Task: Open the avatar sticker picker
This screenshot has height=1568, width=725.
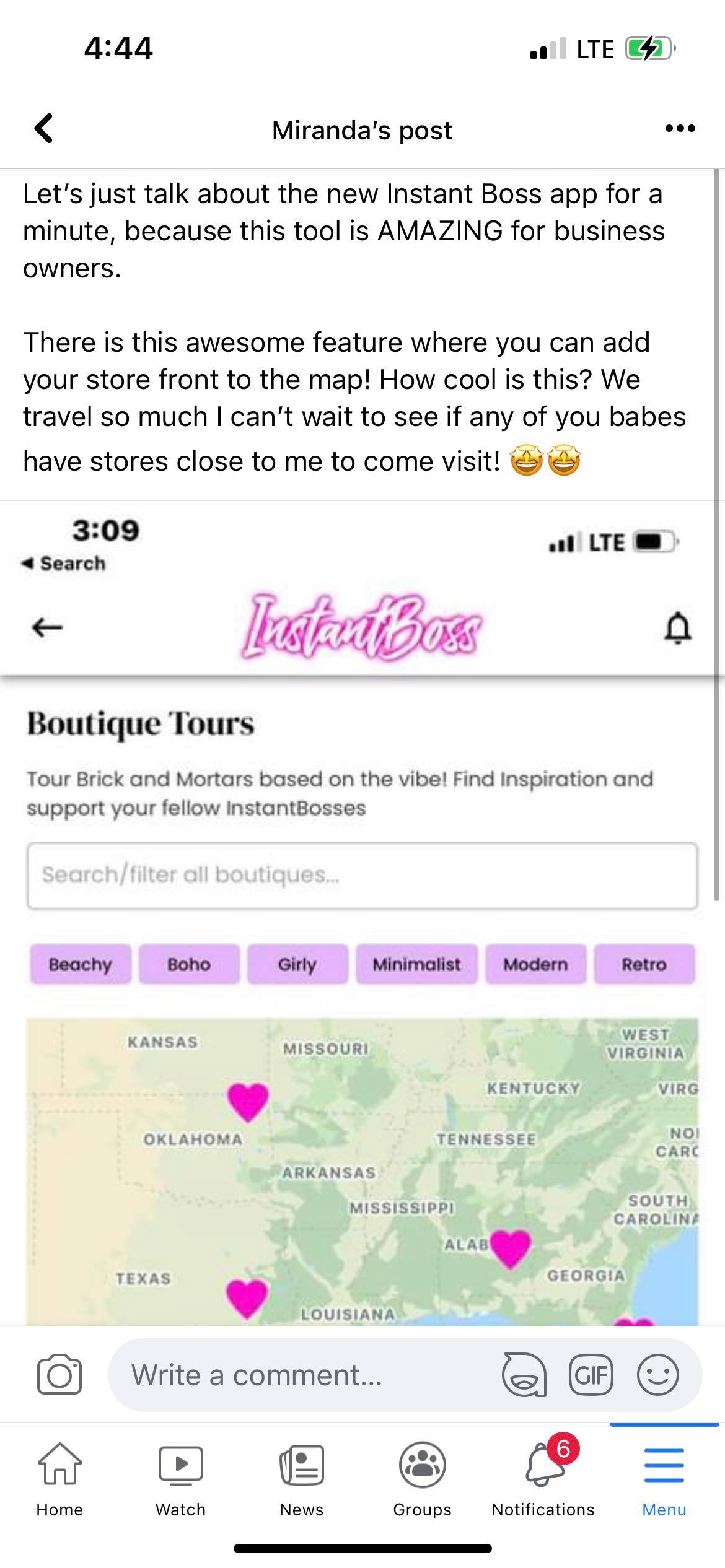Action: click(x=524, y=1375)
